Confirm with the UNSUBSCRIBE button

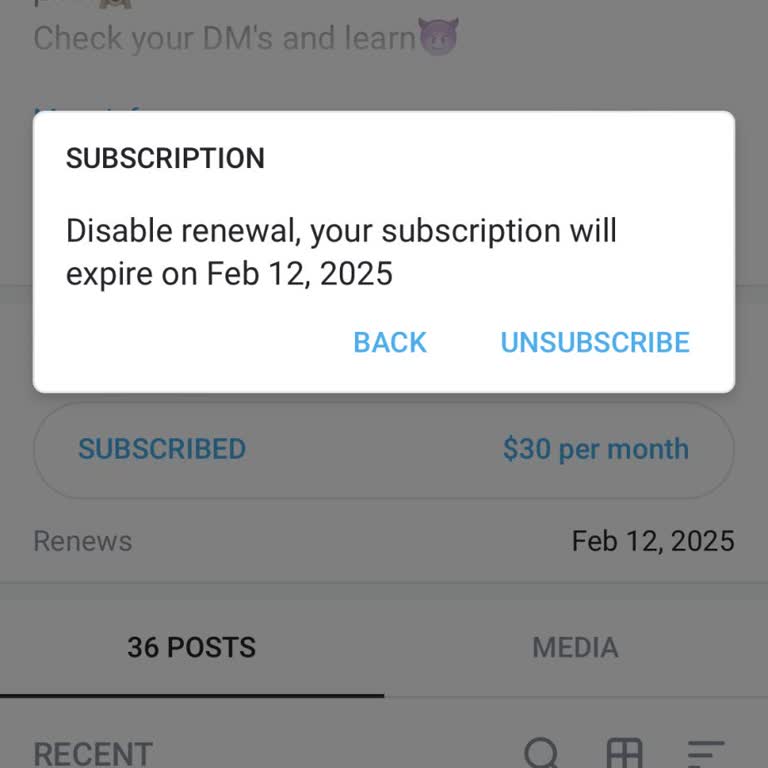click(595, 342)
